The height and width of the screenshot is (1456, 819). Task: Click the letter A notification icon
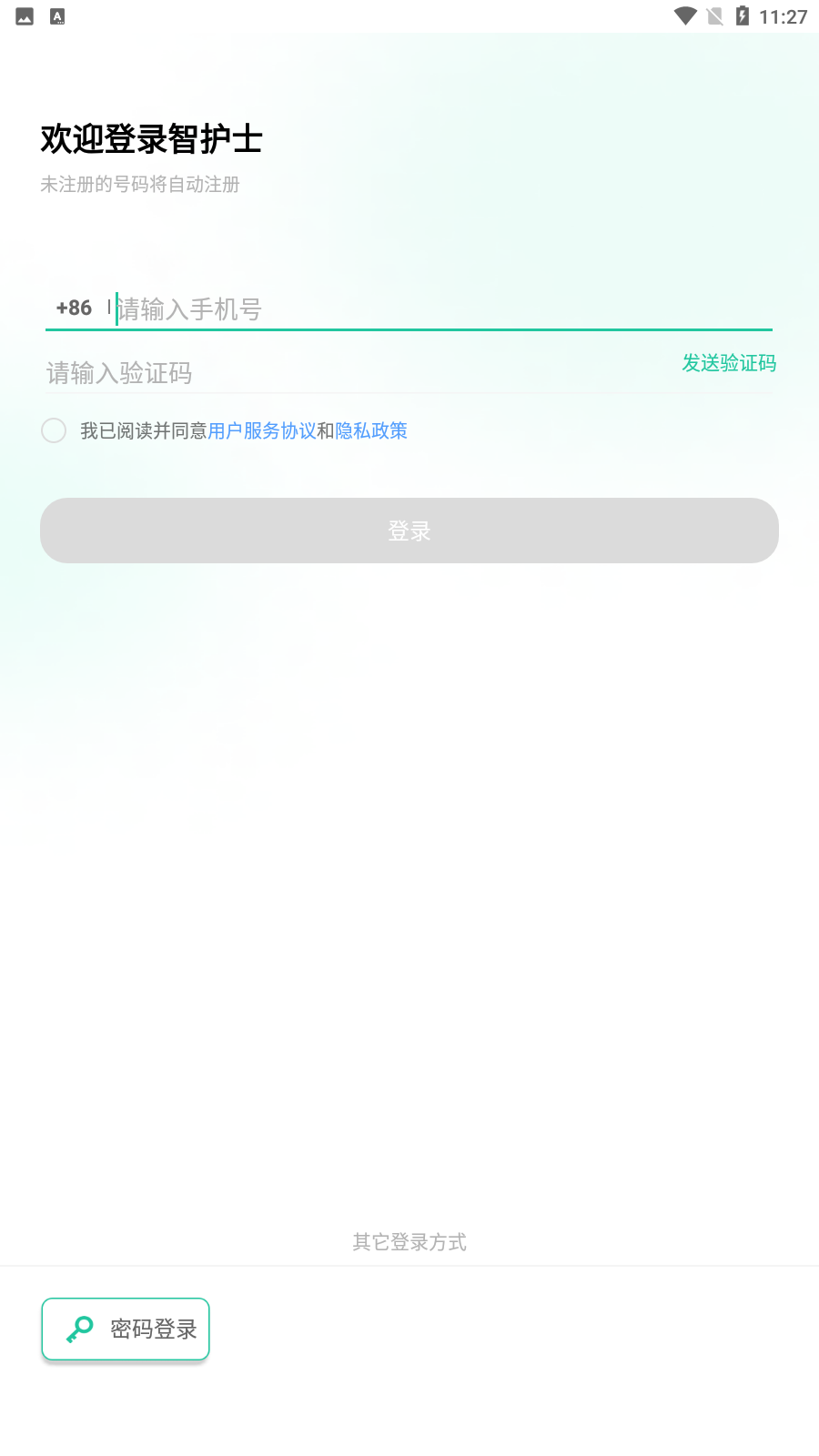(x=57, y=15)
